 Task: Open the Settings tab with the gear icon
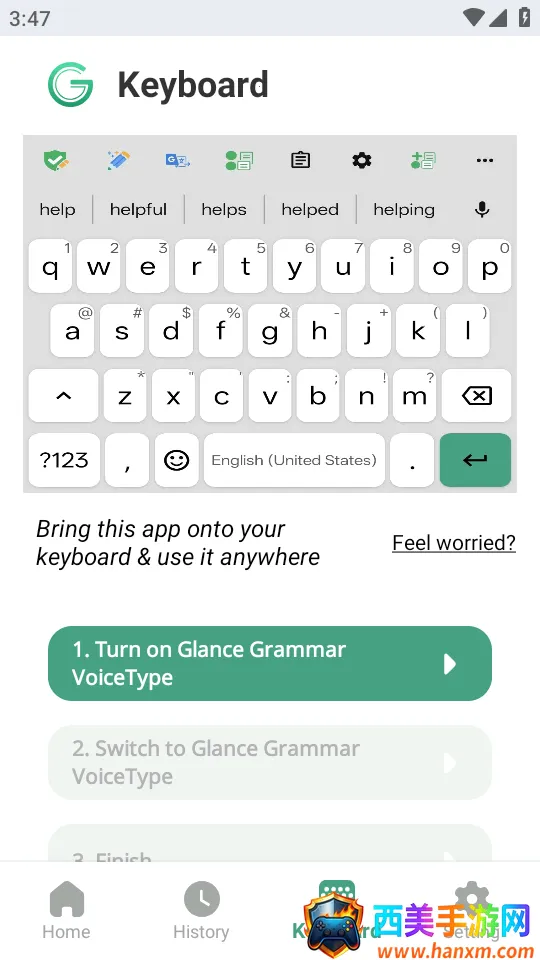coord(471,910)
